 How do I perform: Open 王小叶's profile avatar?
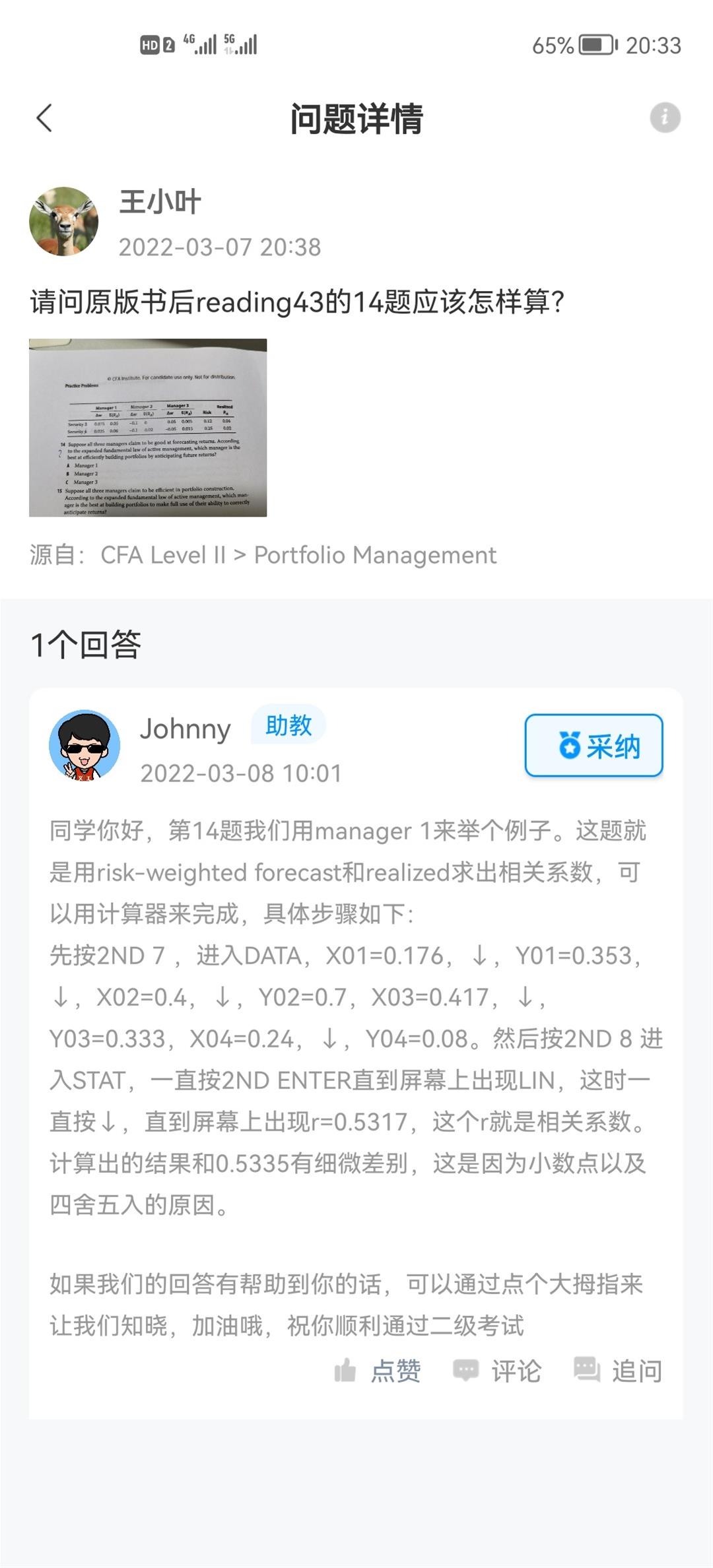(x=64, y=221)
